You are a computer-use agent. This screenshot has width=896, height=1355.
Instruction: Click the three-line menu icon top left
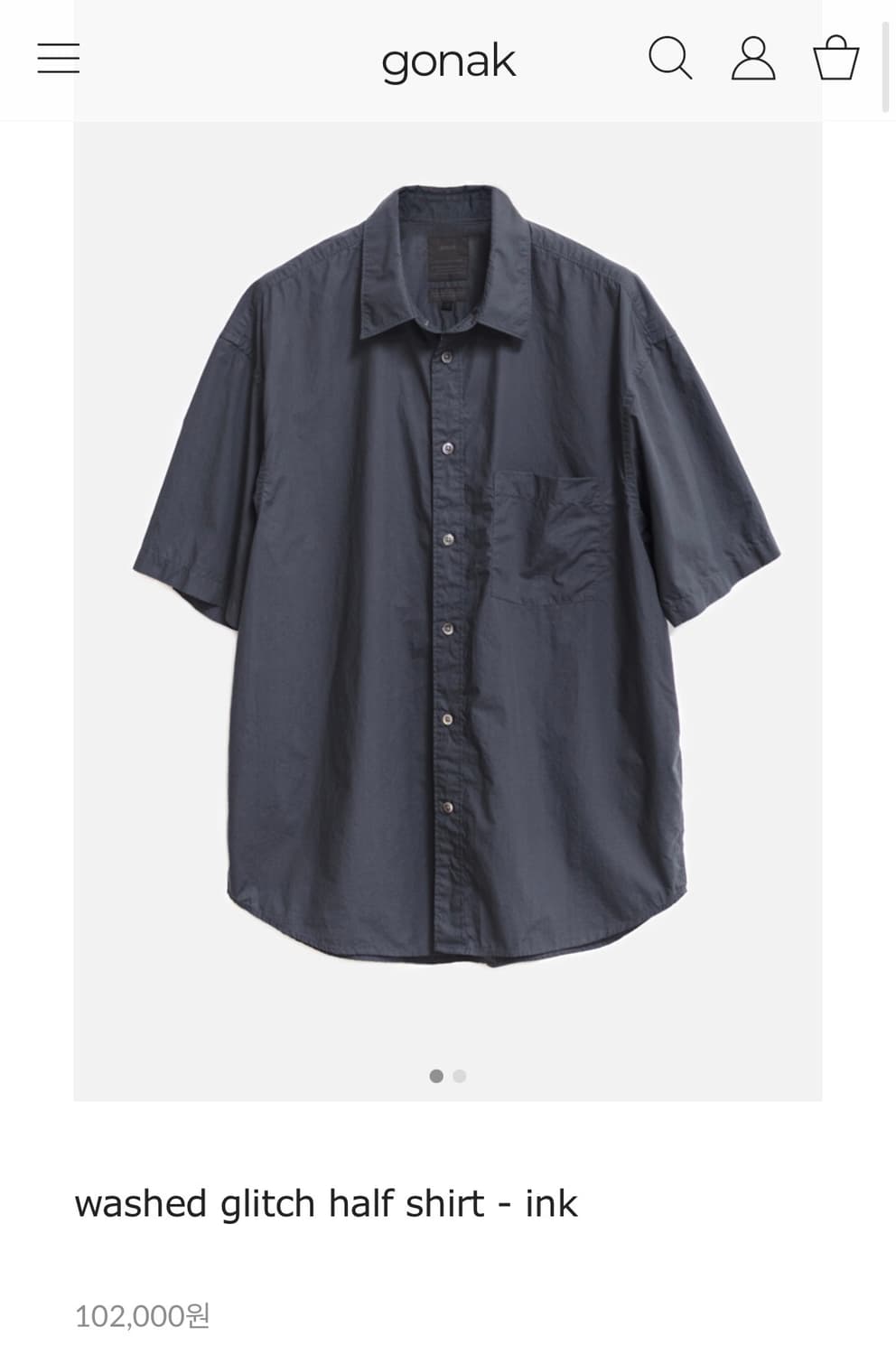click(57, 59)
